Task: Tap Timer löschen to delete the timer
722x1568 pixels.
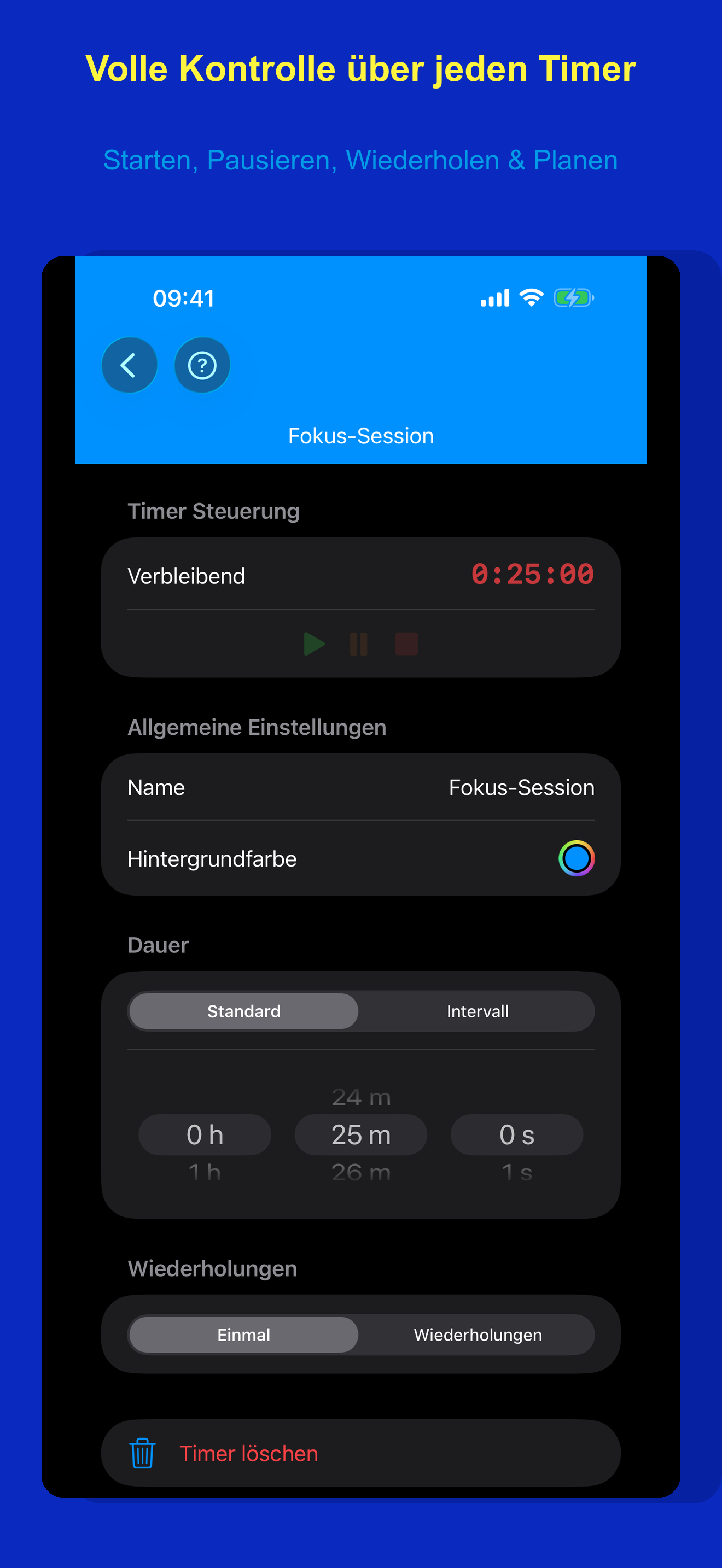Action: (x=248, y=1454)
